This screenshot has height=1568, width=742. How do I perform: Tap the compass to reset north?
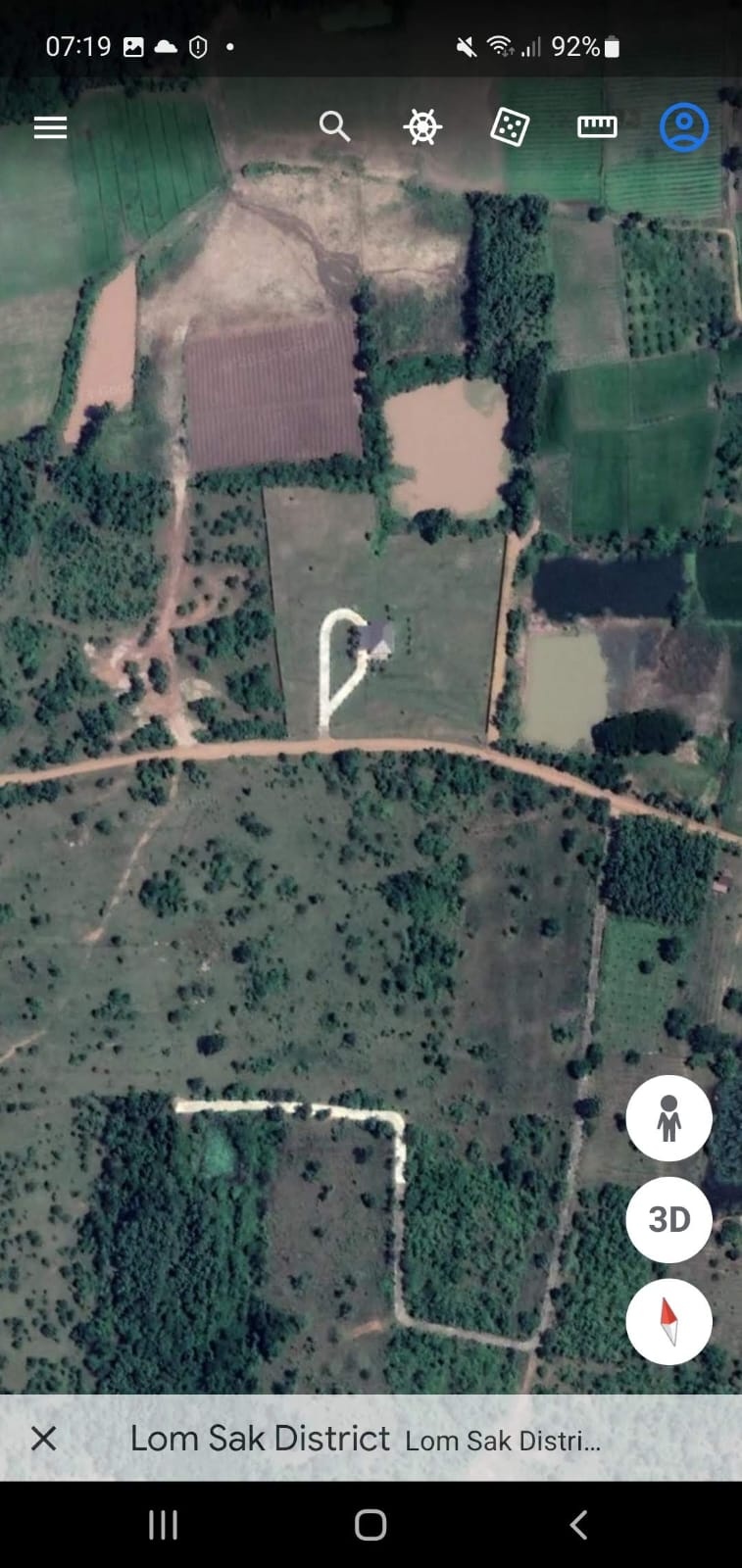coord(669,1321)
